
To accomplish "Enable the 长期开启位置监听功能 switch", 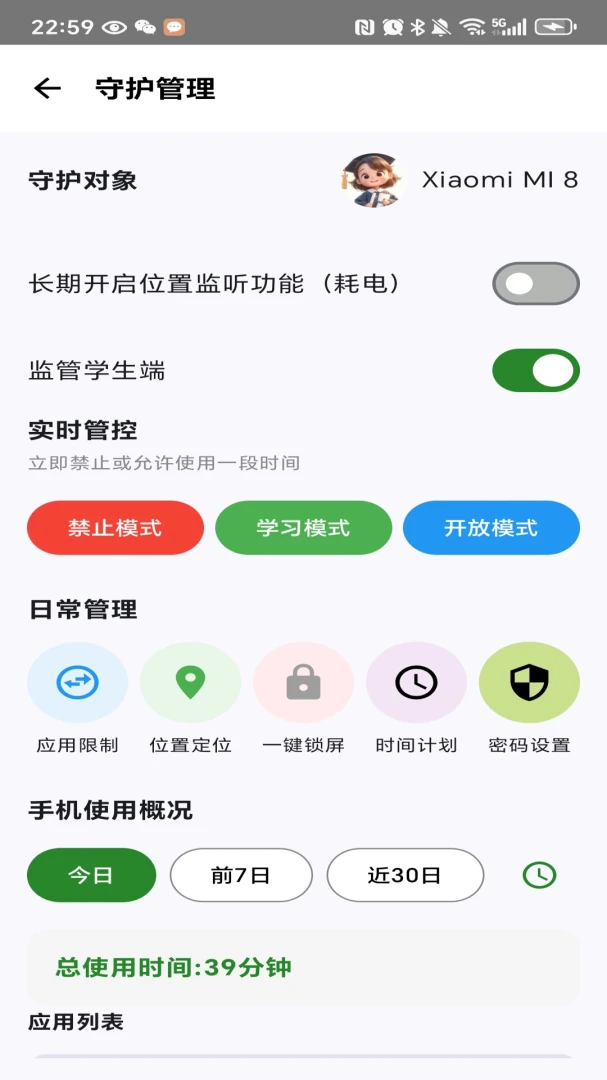I will (535, 283).
